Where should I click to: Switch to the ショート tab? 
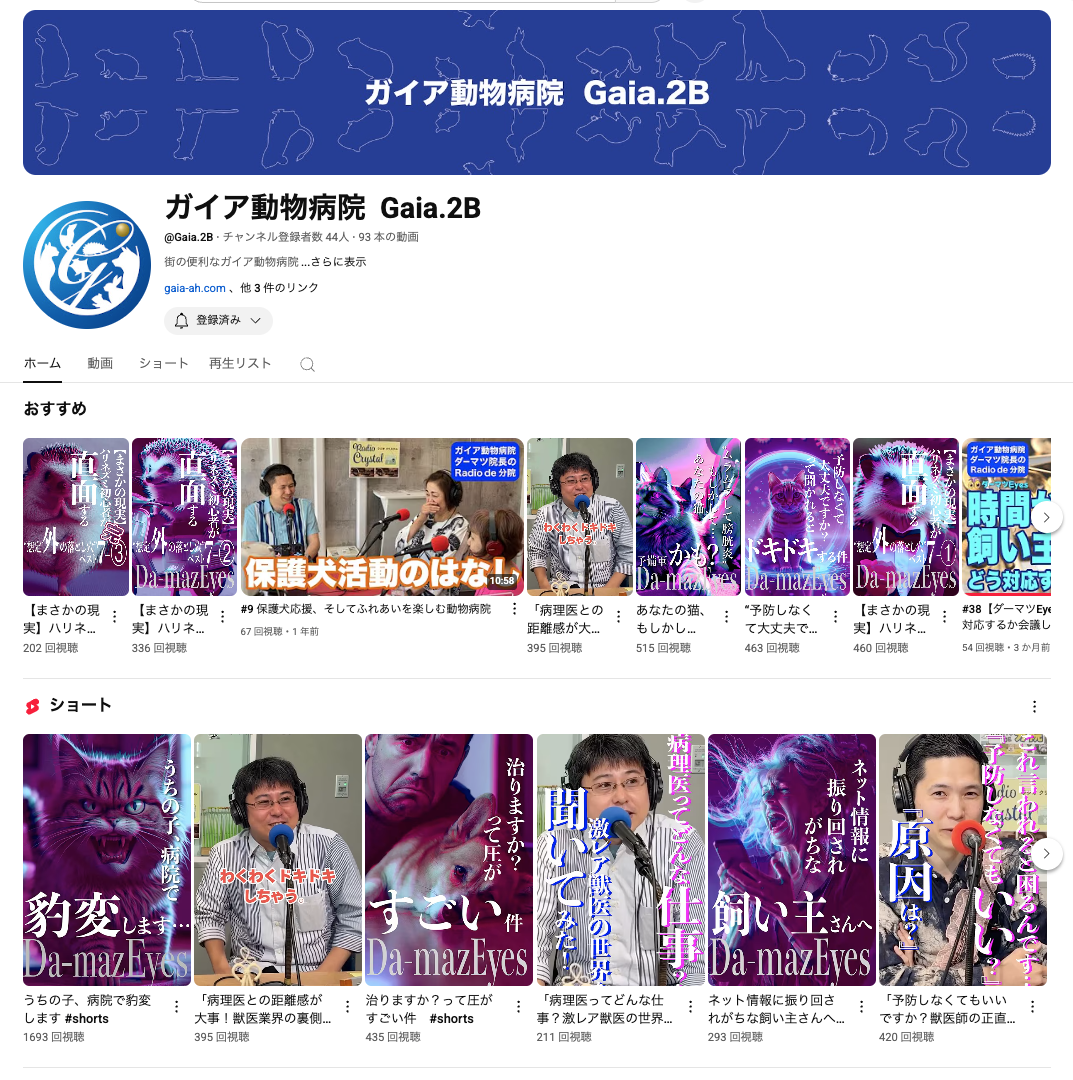click(x=163, y=364)
